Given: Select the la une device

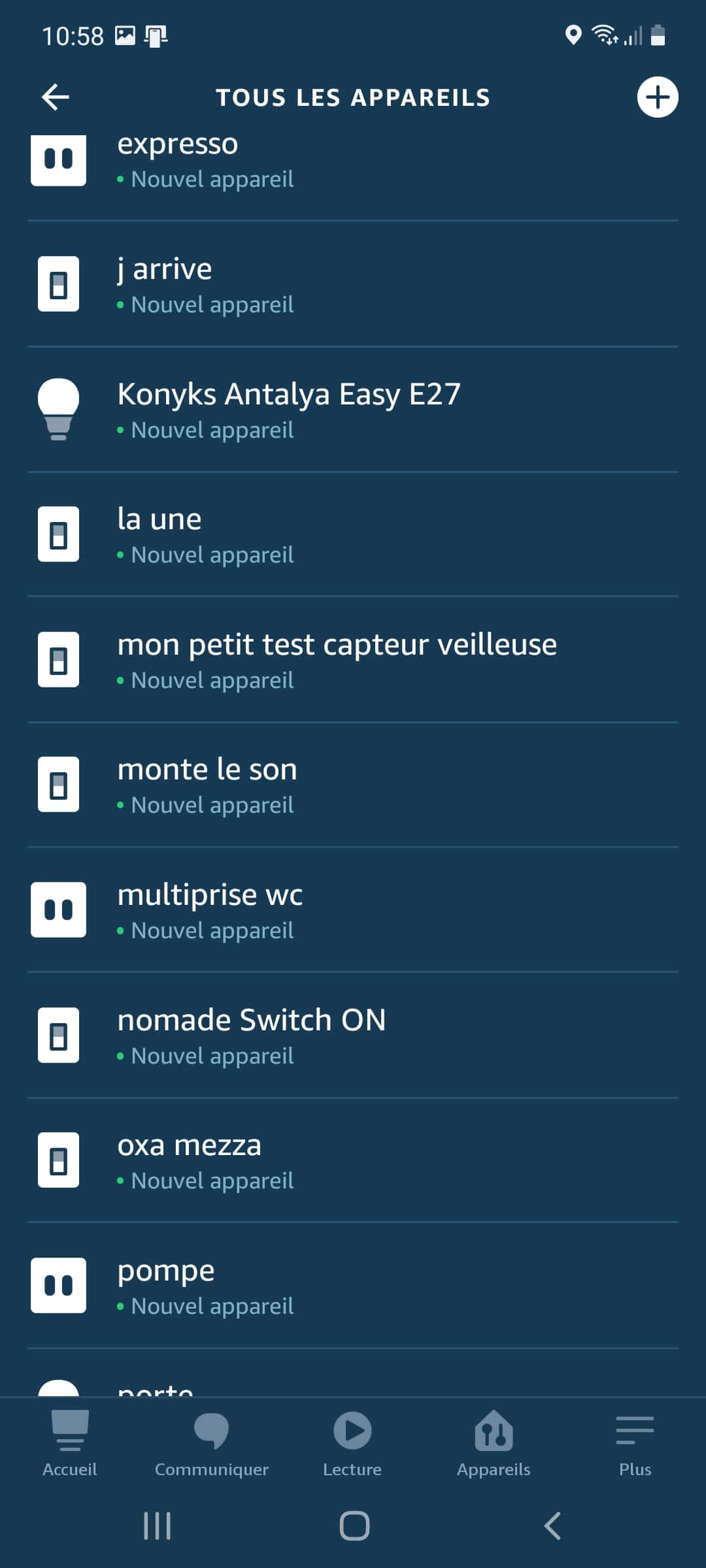Looking at the screenshot, I should pyautogui.click(x=353, y=535).
